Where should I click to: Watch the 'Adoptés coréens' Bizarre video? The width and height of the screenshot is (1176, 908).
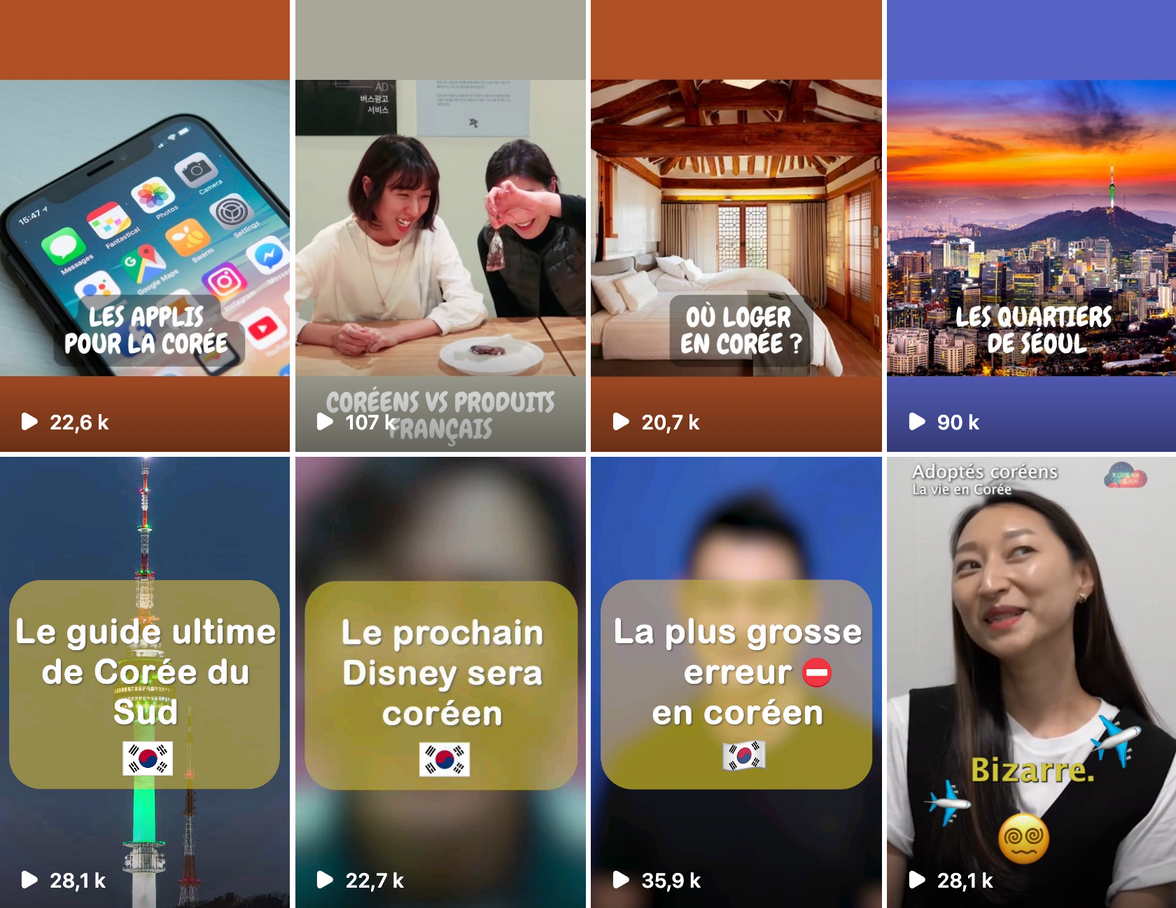click(x=1031, y=680)
